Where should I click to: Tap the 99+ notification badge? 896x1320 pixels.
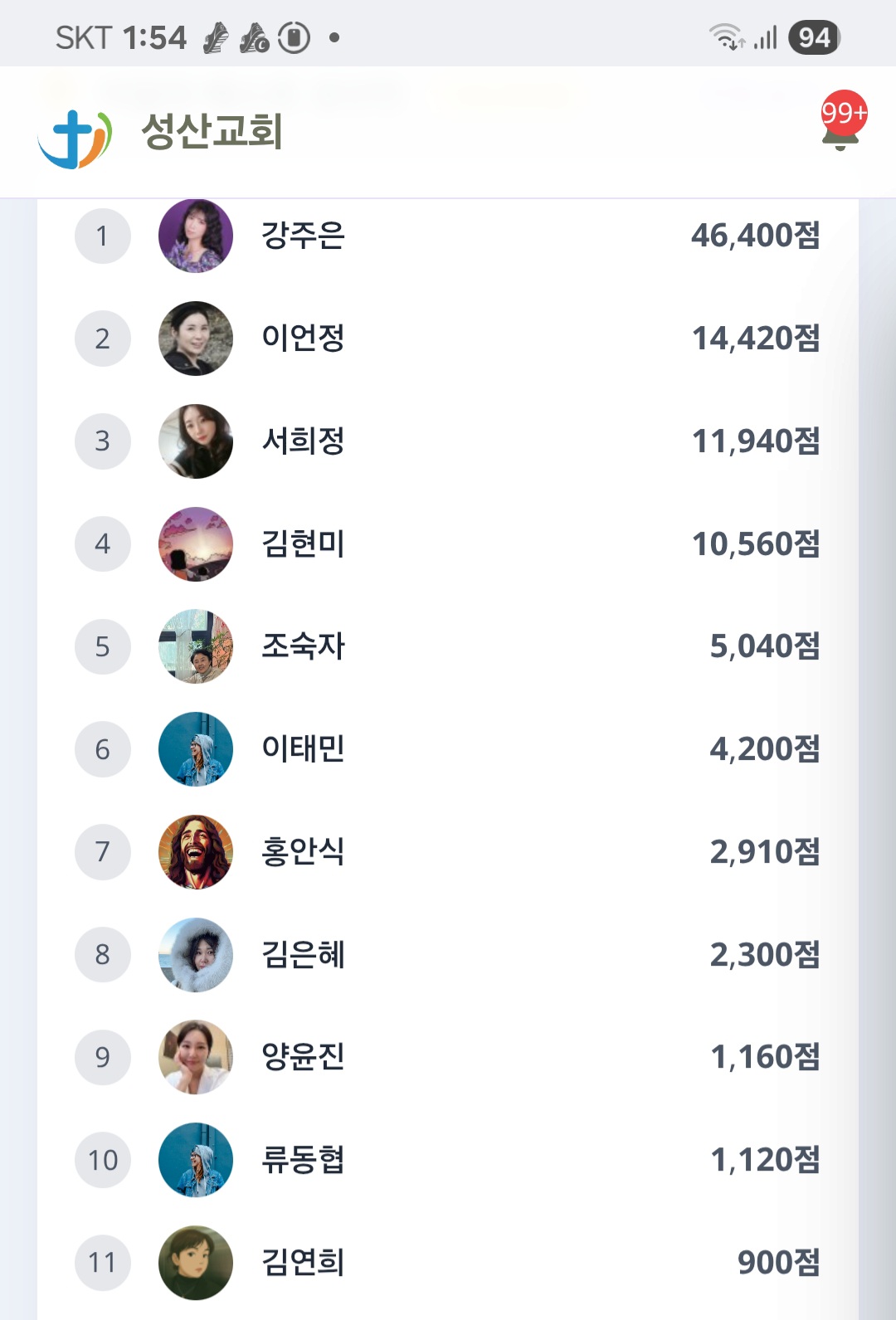844,114
